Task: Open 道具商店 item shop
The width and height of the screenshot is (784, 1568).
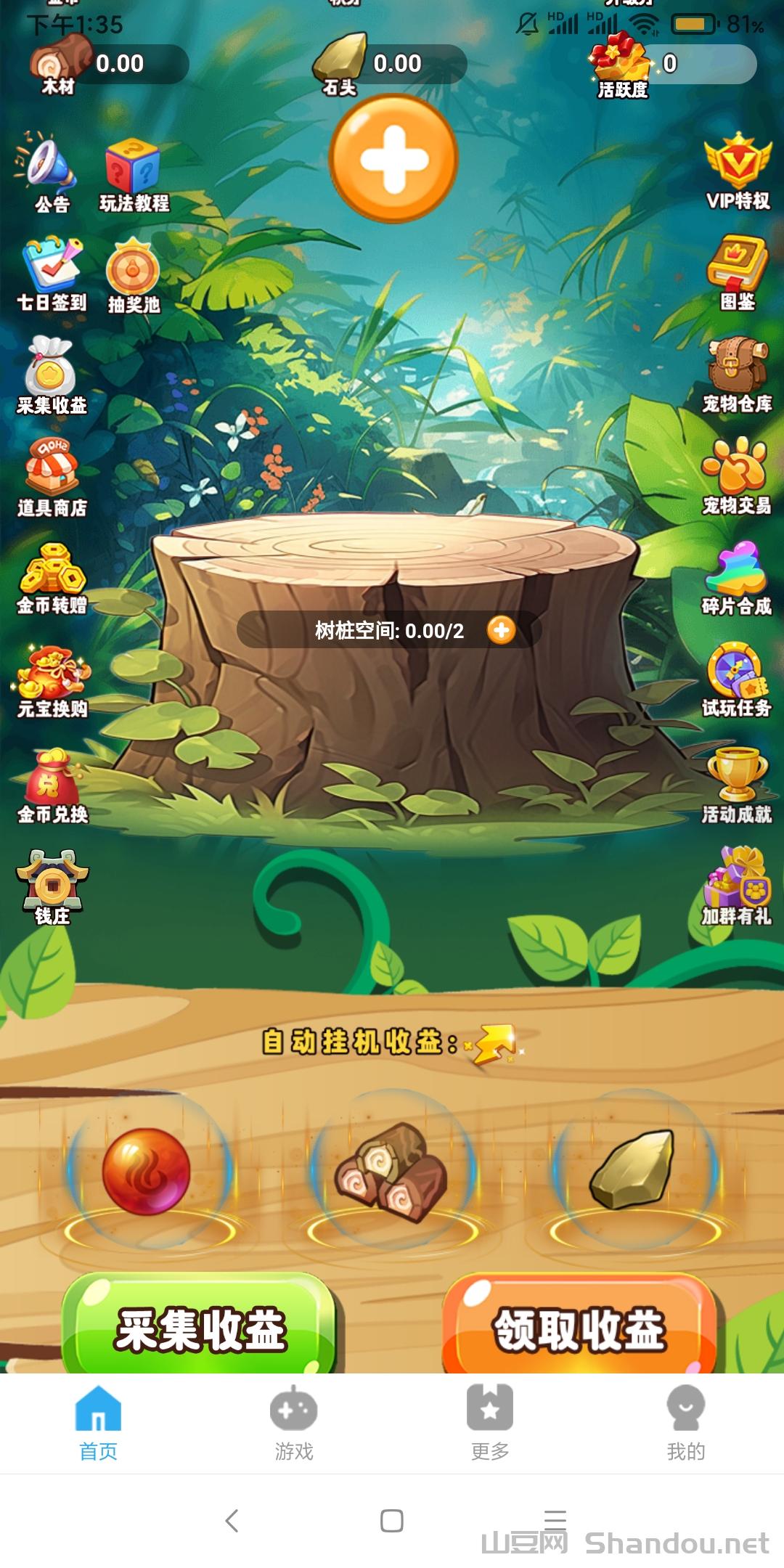Action: (52, 477)
